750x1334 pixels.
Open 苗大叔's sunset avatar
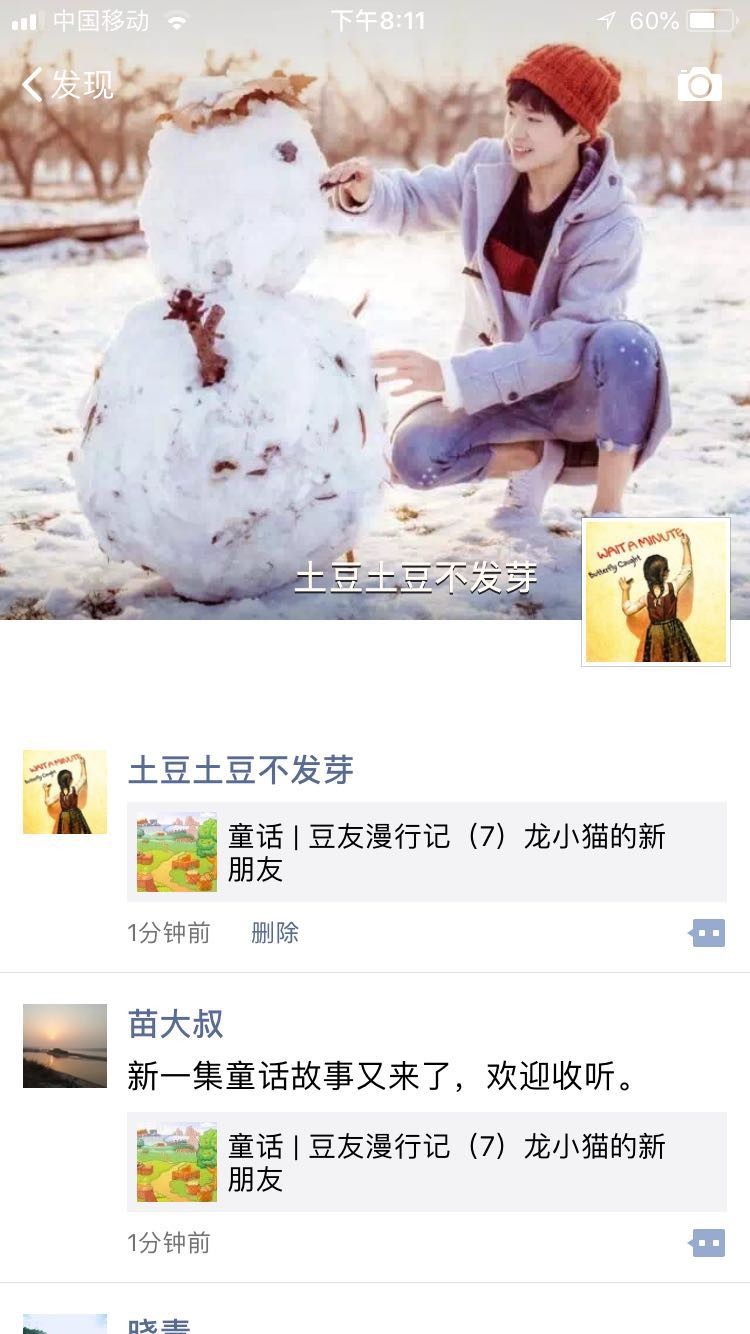tap(65, 1045)
